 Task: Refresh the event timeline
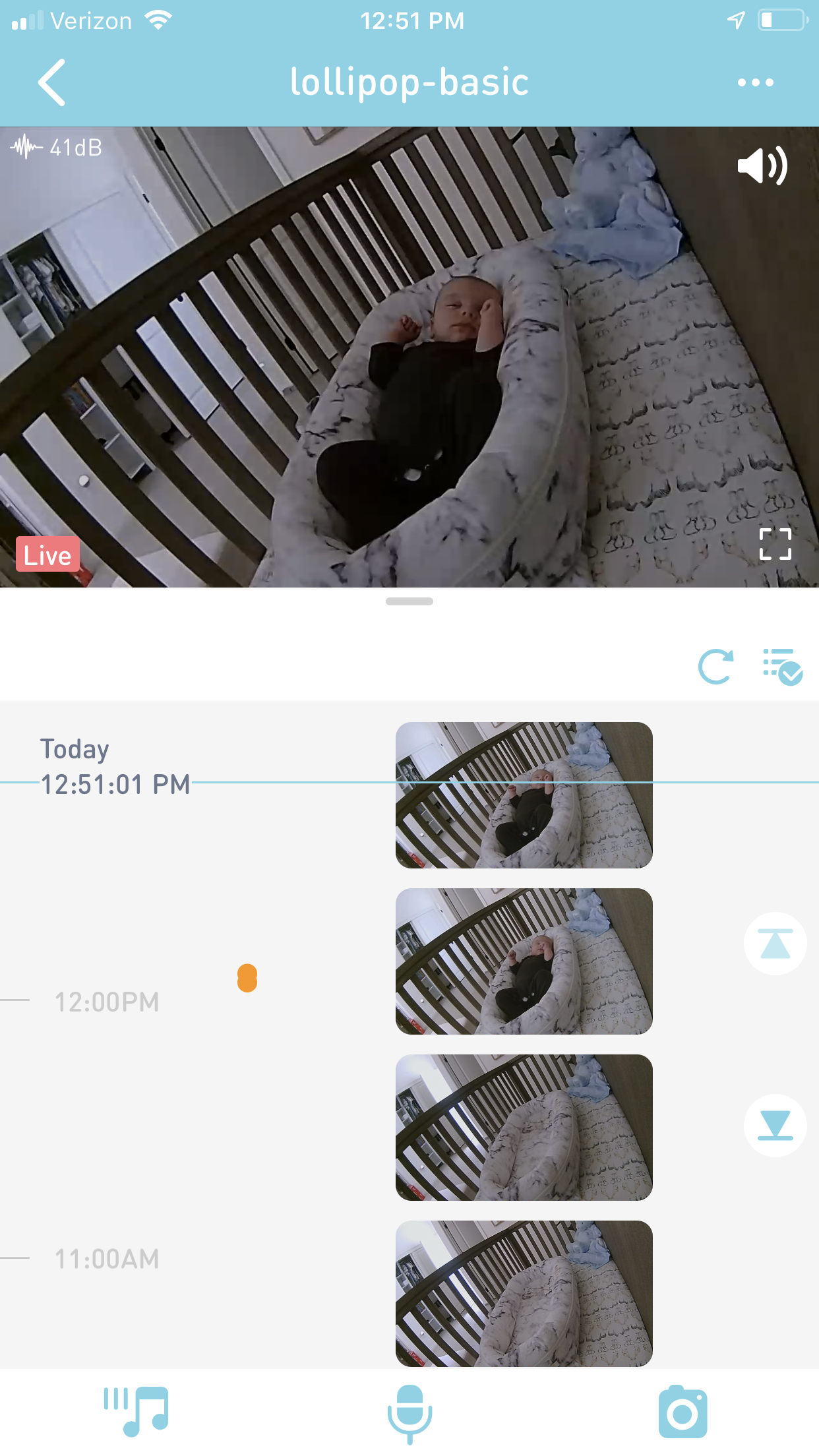(x=716, y=667)
